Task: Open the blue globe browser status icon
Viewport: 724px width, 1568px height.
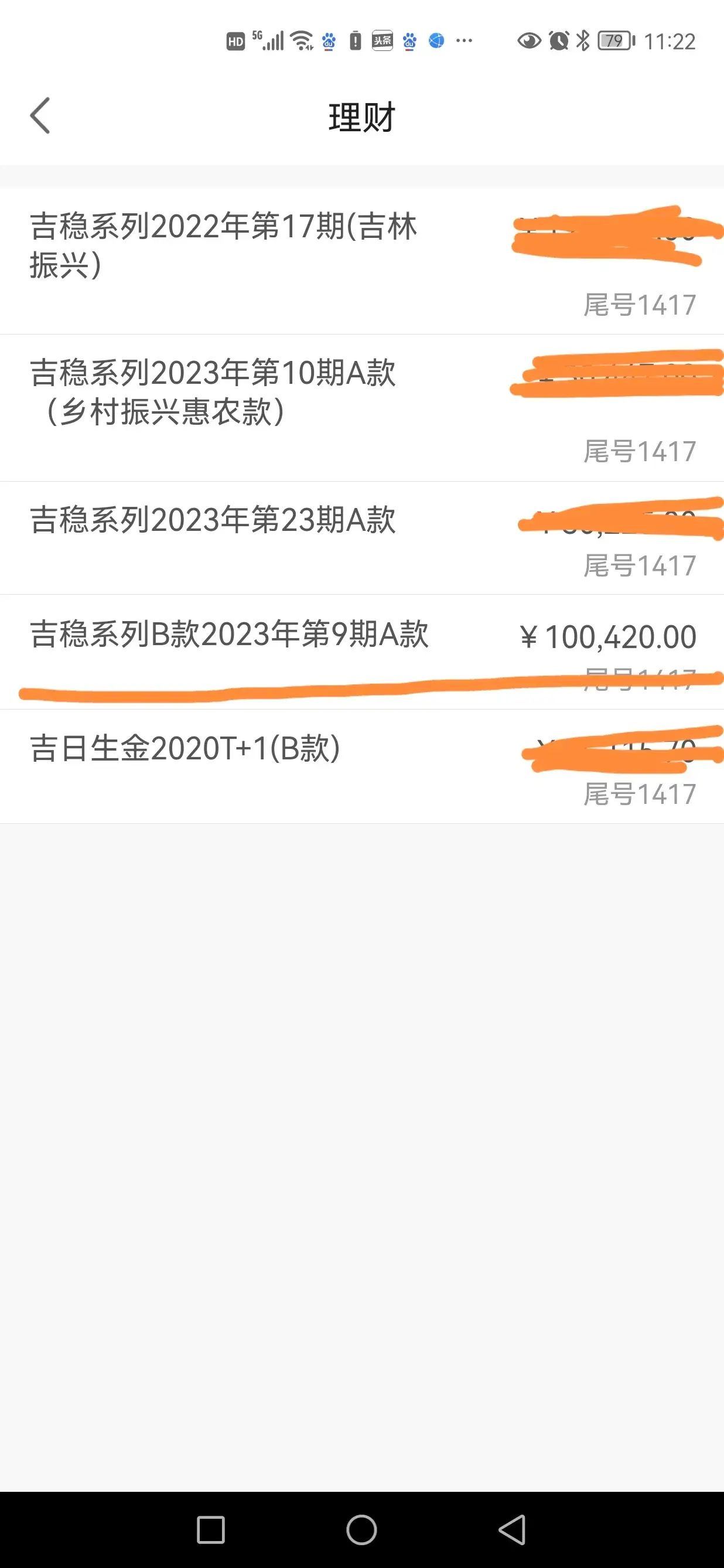Action: tap(436, 41)
